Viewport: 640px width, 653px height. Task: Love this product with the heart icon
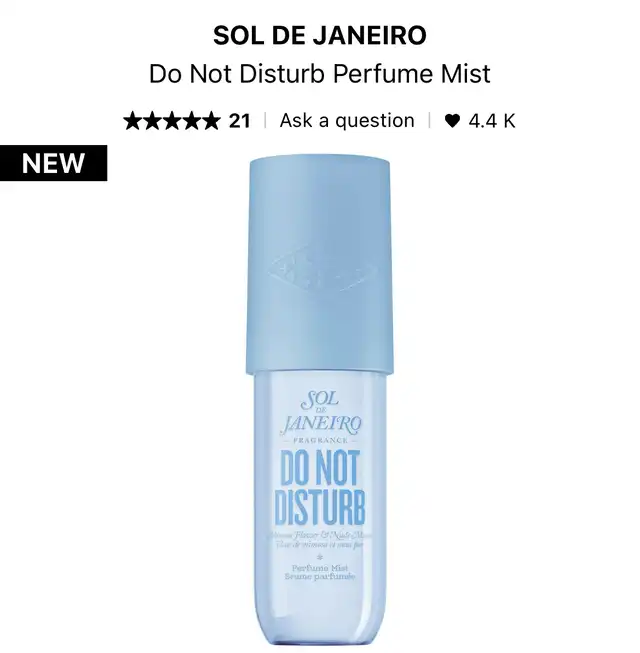pyautogui.click(x=452, y=121)
